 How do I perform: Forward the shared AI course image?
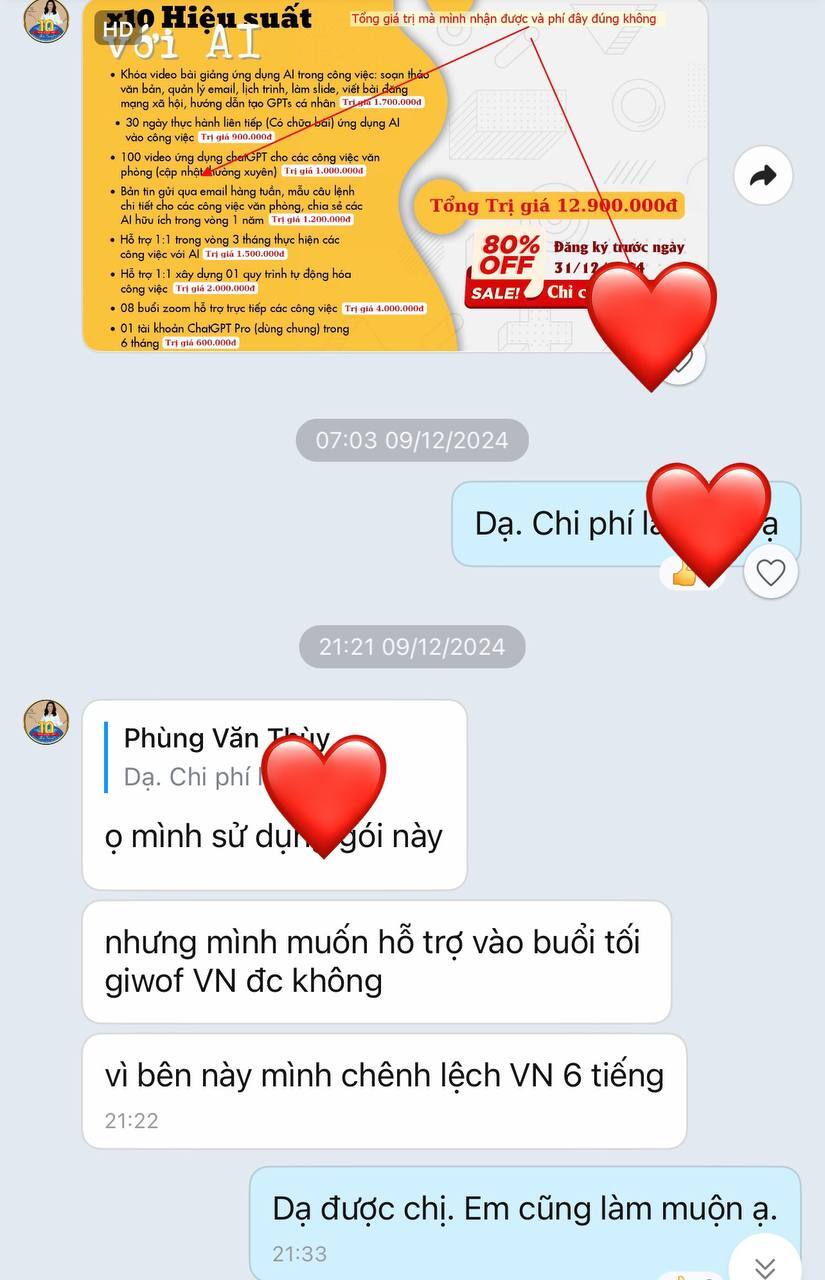click(762, 177)
